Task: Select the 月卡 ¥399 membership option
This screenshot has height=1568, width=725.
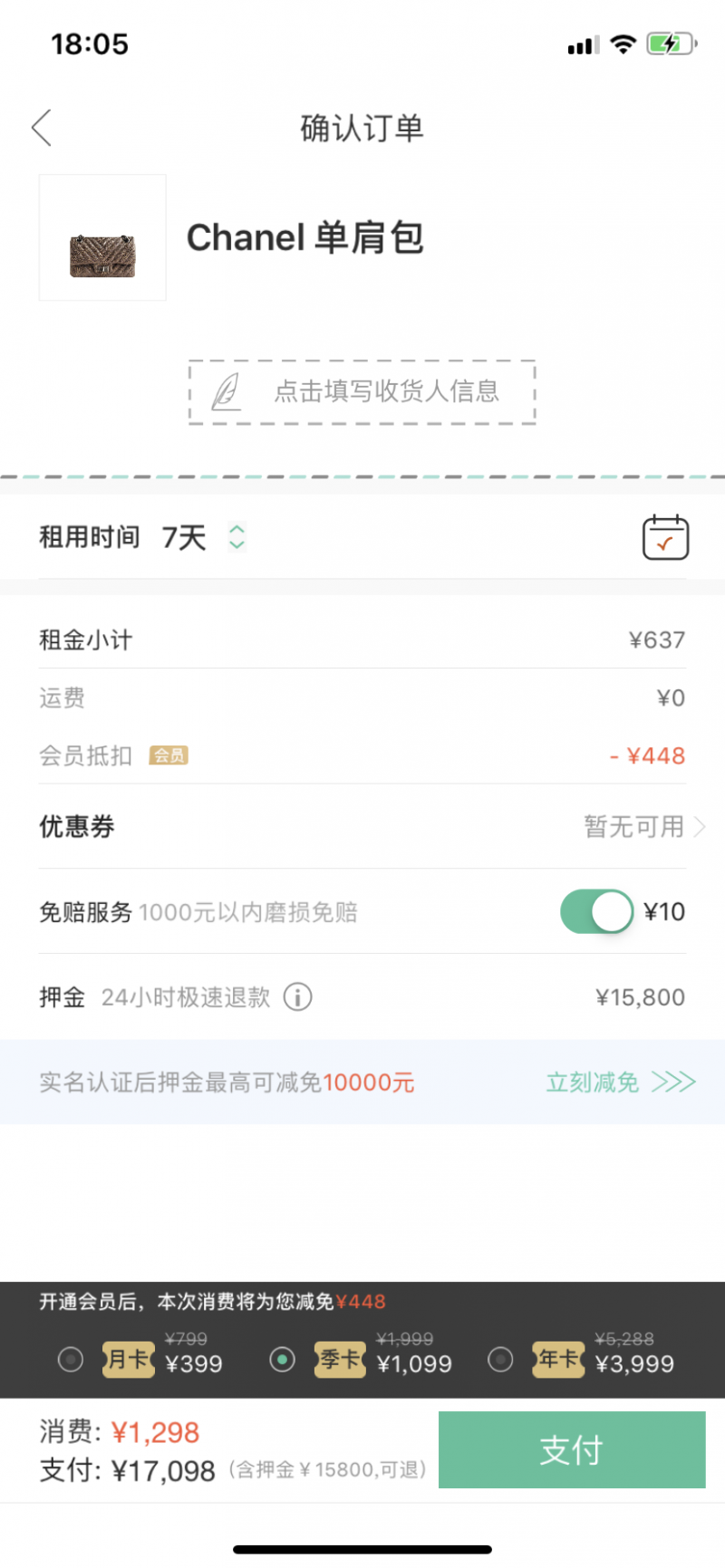Action: [71, 1359]
